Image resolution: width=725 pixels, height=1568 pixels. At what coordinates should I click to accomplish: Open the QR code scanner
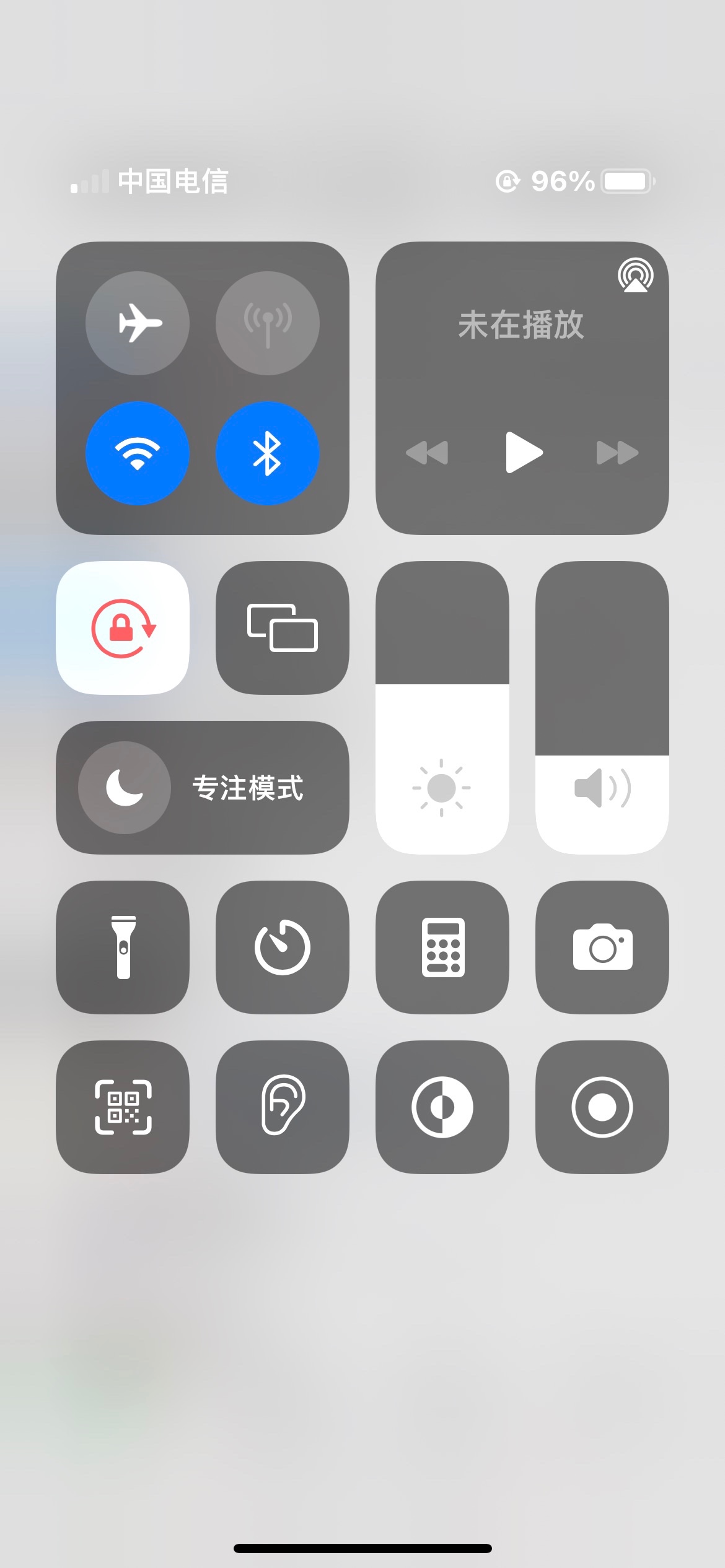tap(123, 1107)
